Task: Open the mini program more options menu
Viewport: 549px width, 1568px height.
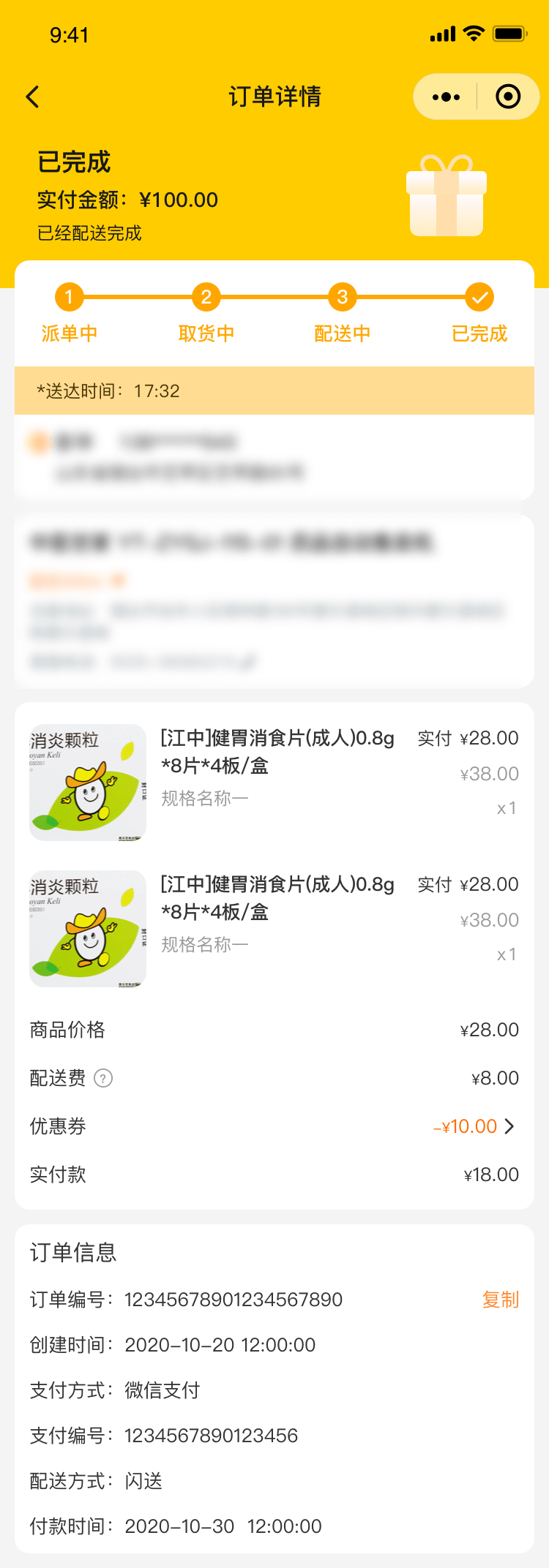Action: (446, 97)
